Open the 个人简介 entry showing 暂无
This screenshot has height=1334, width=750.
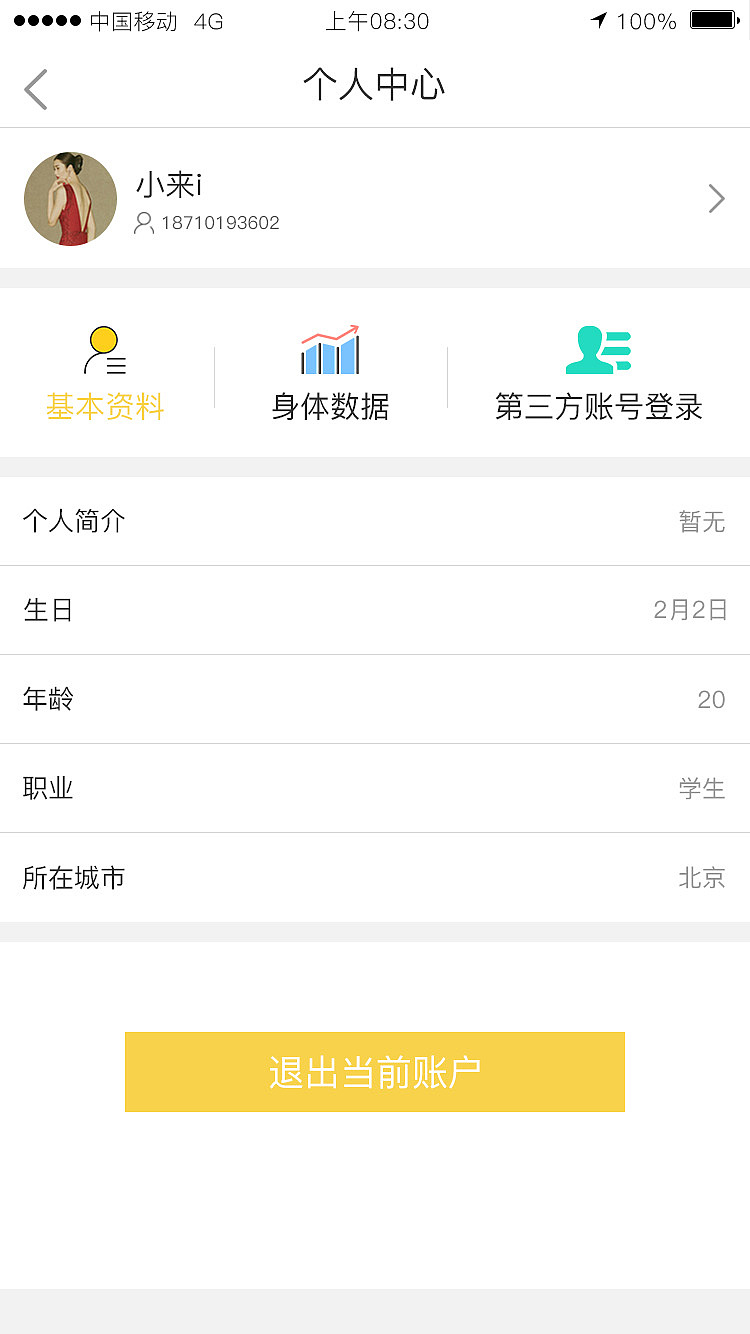tap(375, 521)
